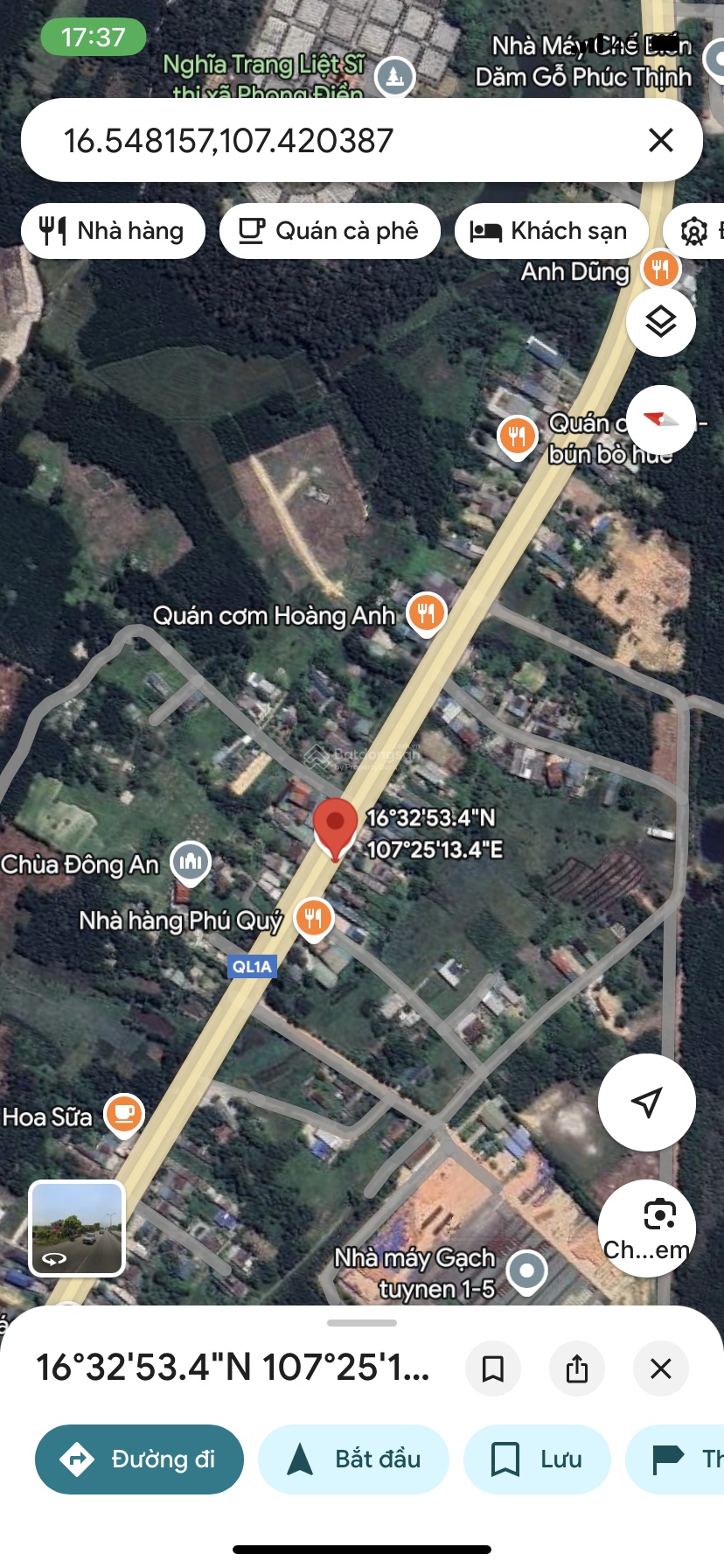The width and height of the screenshot is (724, 1568).
Task: Center map on my current location
Action: coord(646,1102)
